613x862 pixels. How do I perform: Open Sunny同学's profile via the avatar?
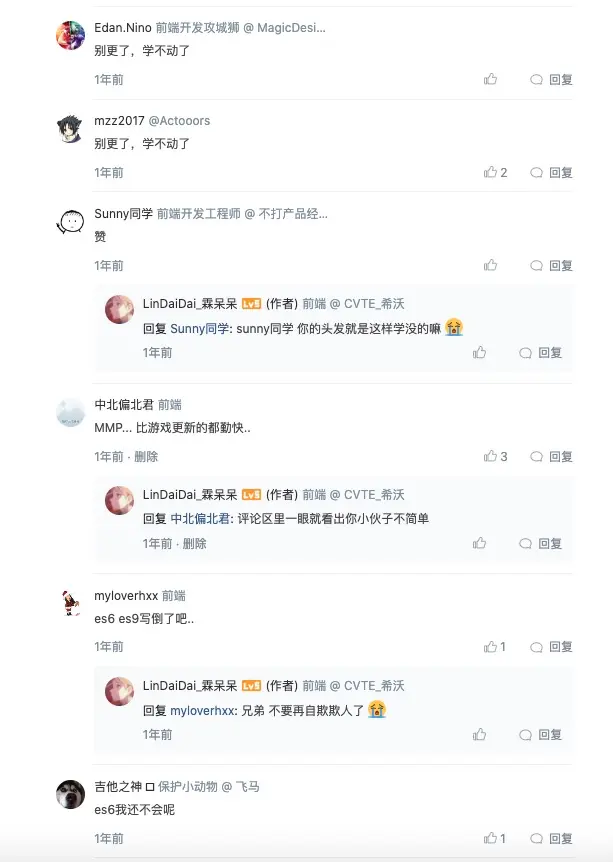70,222
